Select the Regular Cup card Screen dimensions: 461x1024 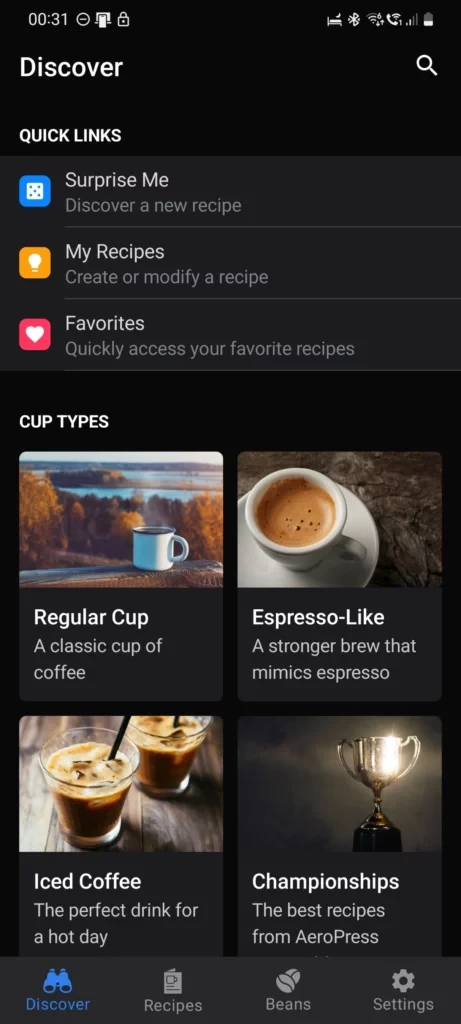pos(121,576)
